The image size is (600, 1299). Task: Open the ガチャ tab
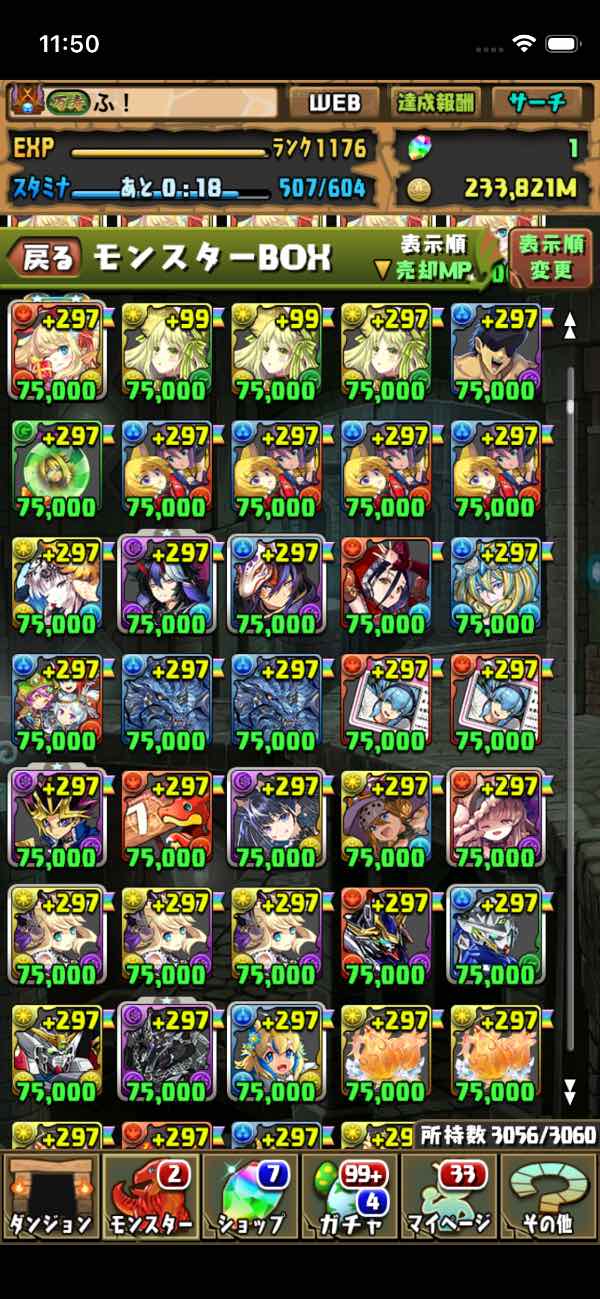(x=349, y=1197)
